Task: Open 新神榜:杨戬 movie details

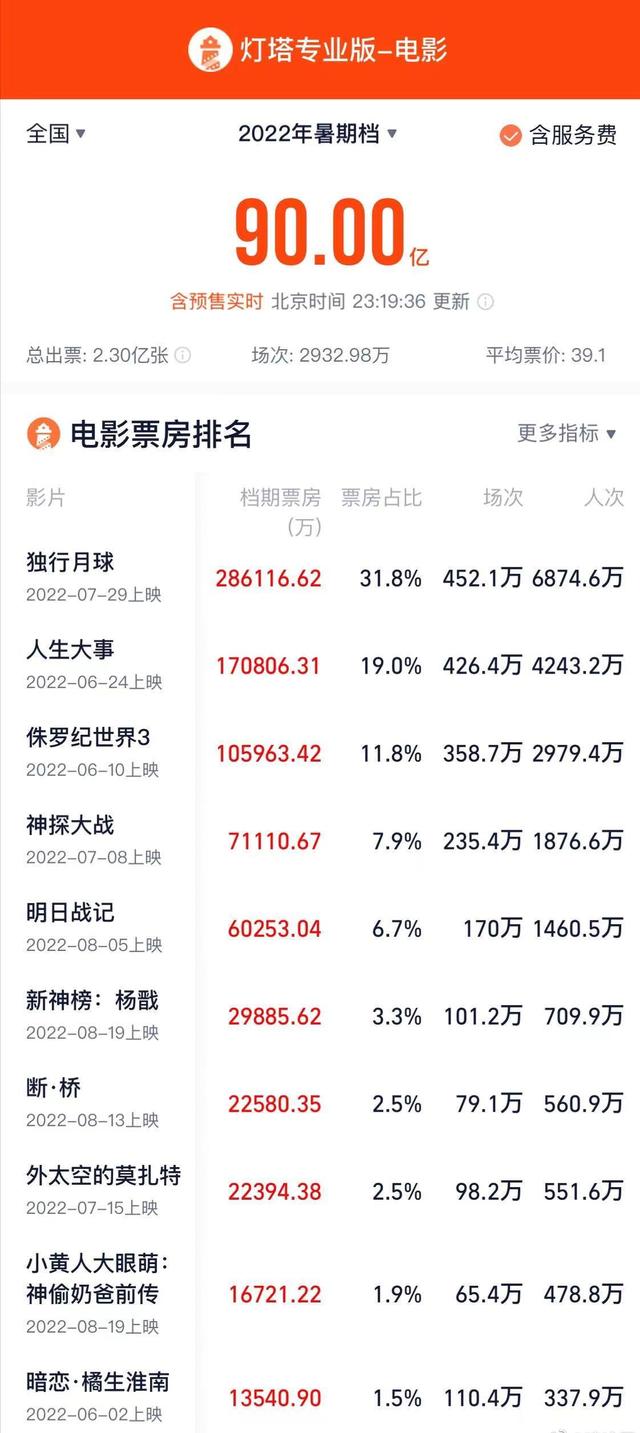Action: [x=320, y=1015]
